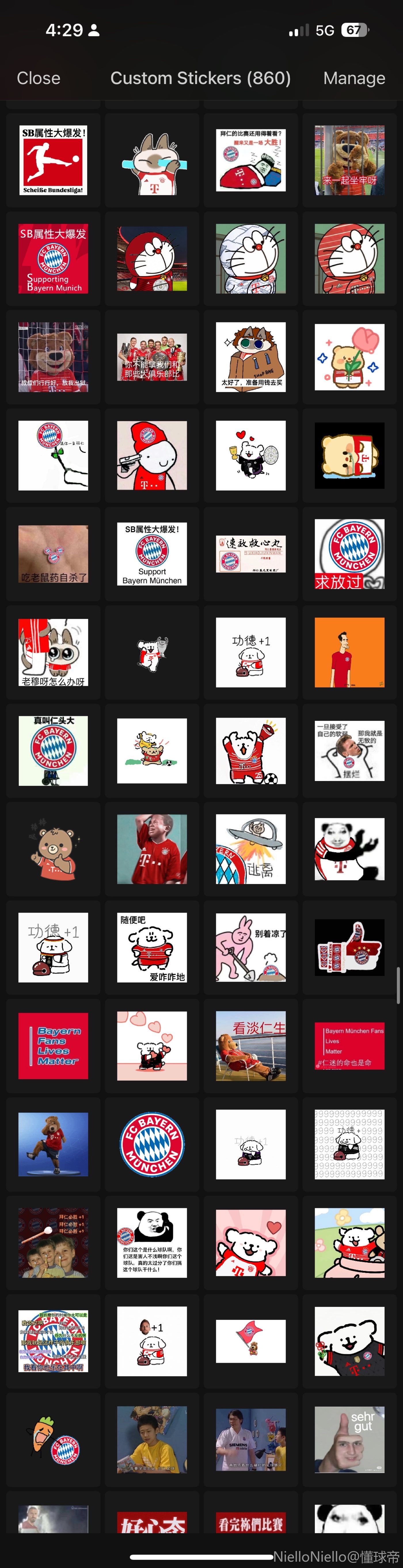Image resolution: width=403 pixels, height=1568 pixels.
Task: Pick the '随便吧 爱咋咋地' dog sticker
Action: click(152, 947)
